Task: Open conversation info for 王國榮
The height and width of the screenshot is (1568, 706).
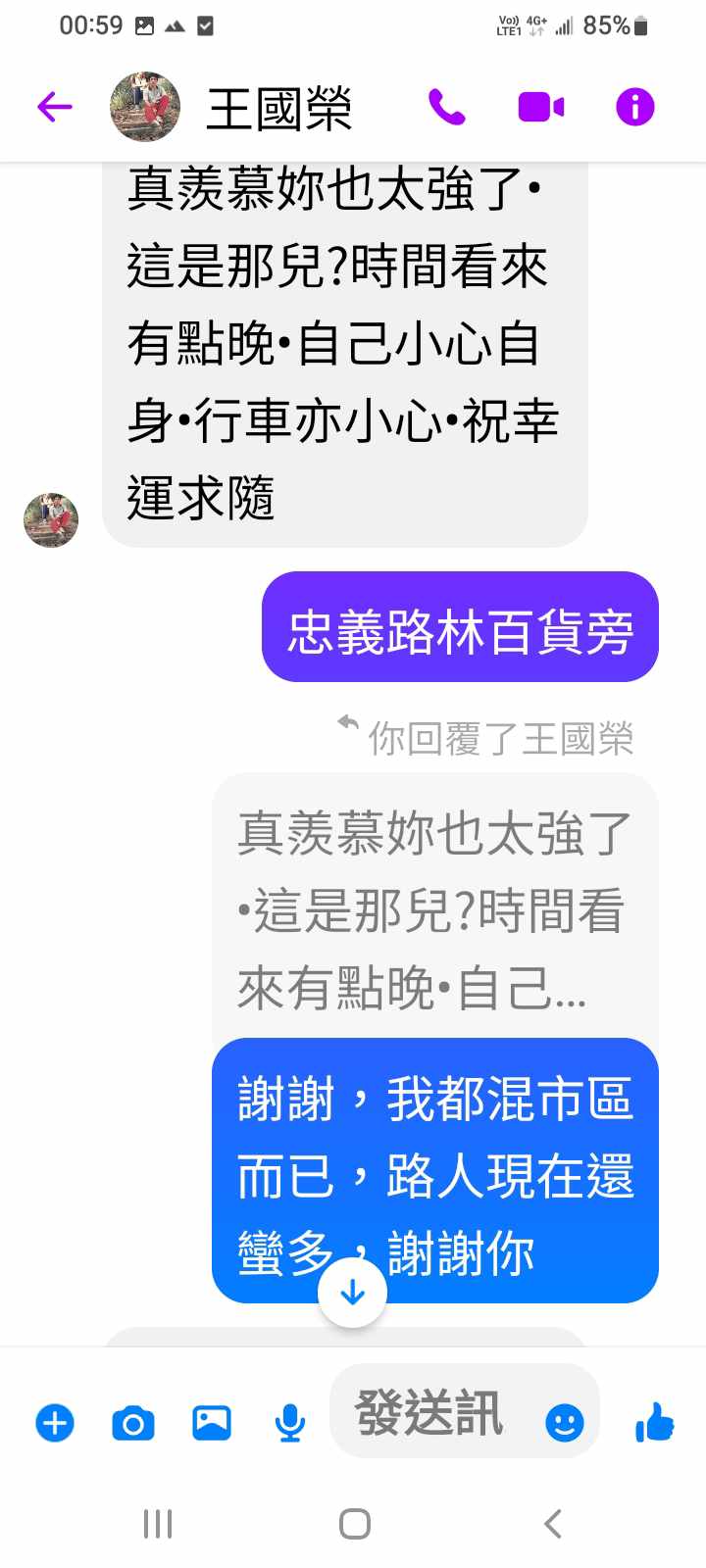Action: click(x=634, y=107)
